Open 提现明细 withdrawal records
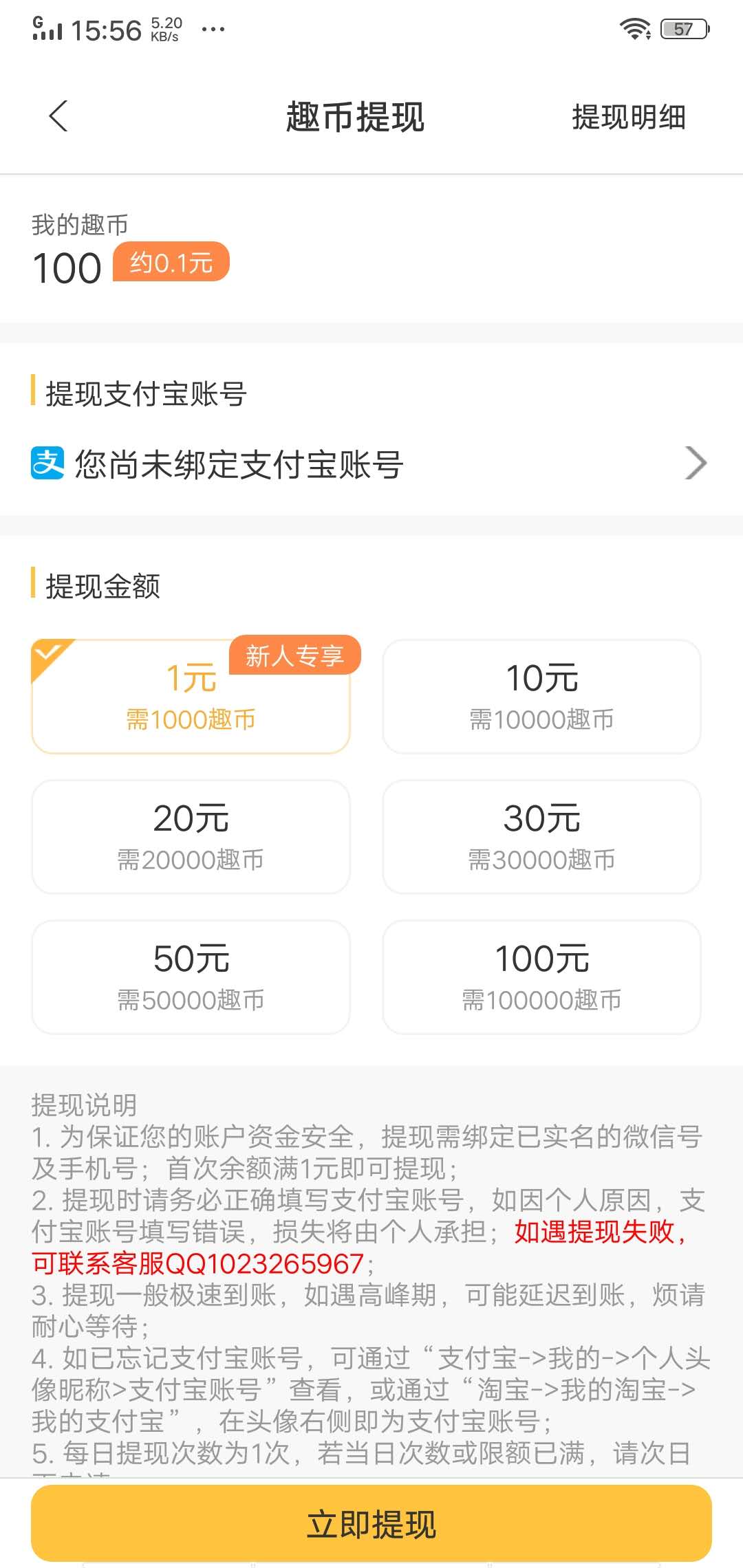 [x=628, y=117]
